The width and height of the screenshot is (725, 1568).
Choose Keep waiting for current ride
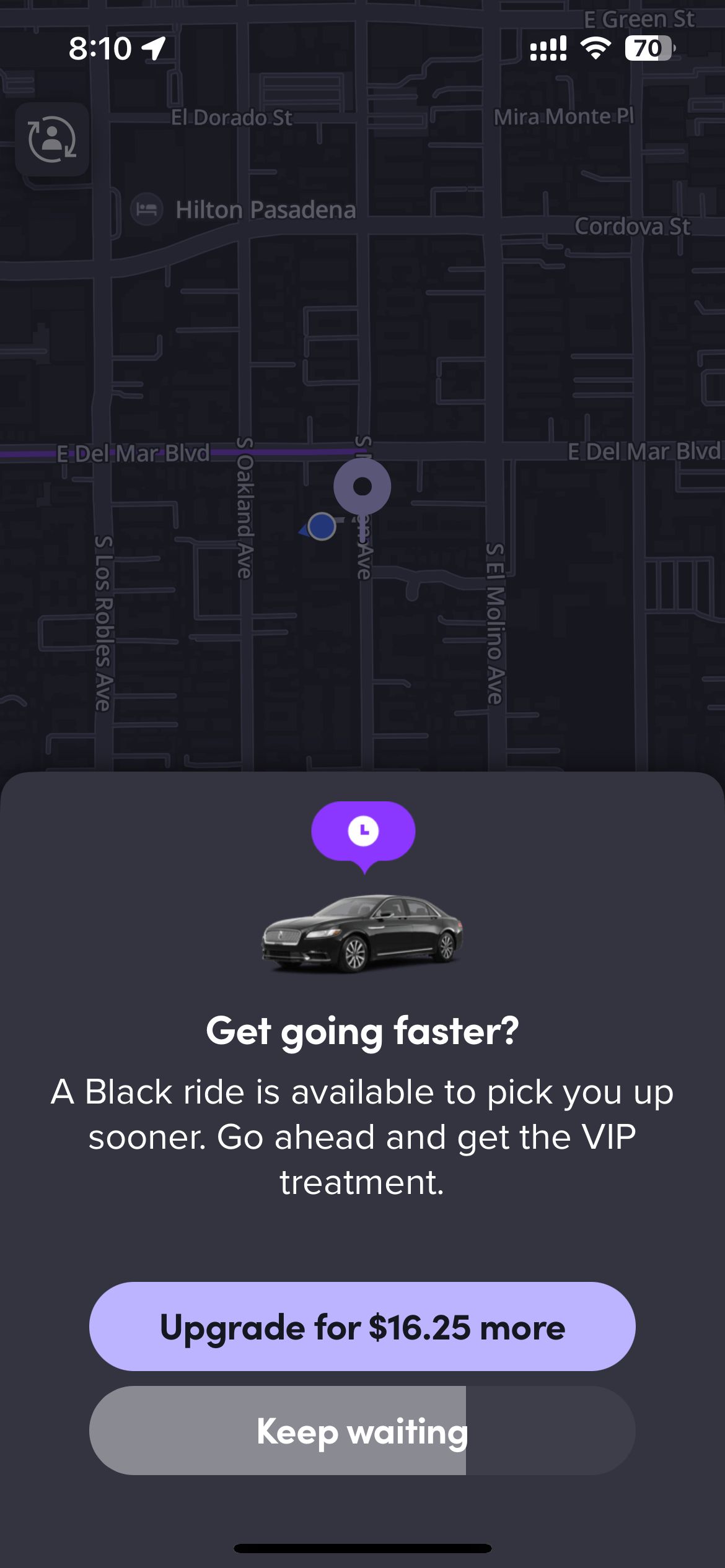point(362,1432)
